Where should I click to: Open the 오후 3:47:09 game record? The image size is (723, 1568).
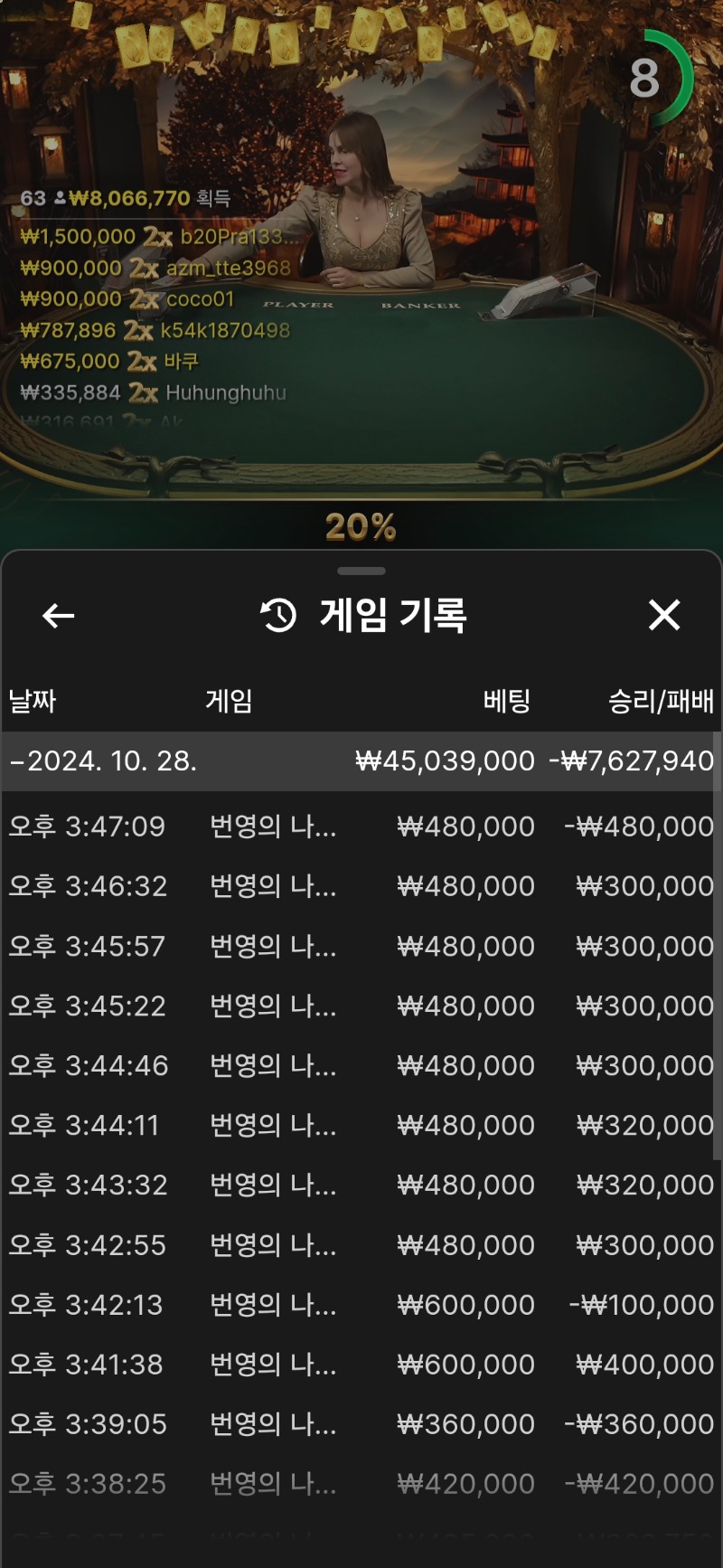click(361, 827)
